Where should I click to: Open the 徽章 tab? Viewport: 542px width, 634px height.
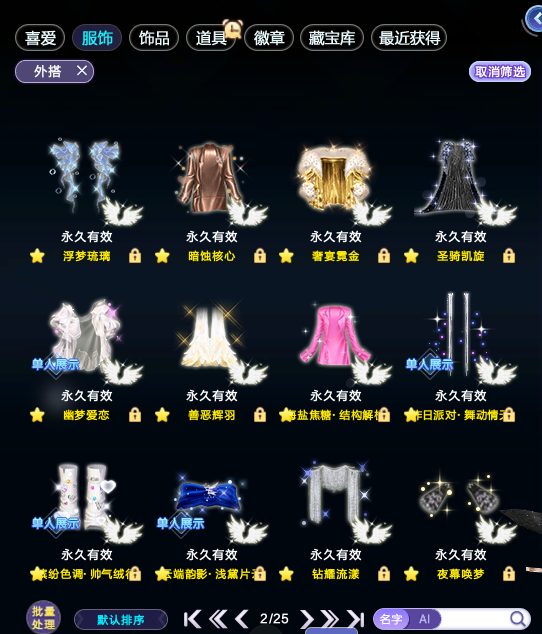coord(269,38)
